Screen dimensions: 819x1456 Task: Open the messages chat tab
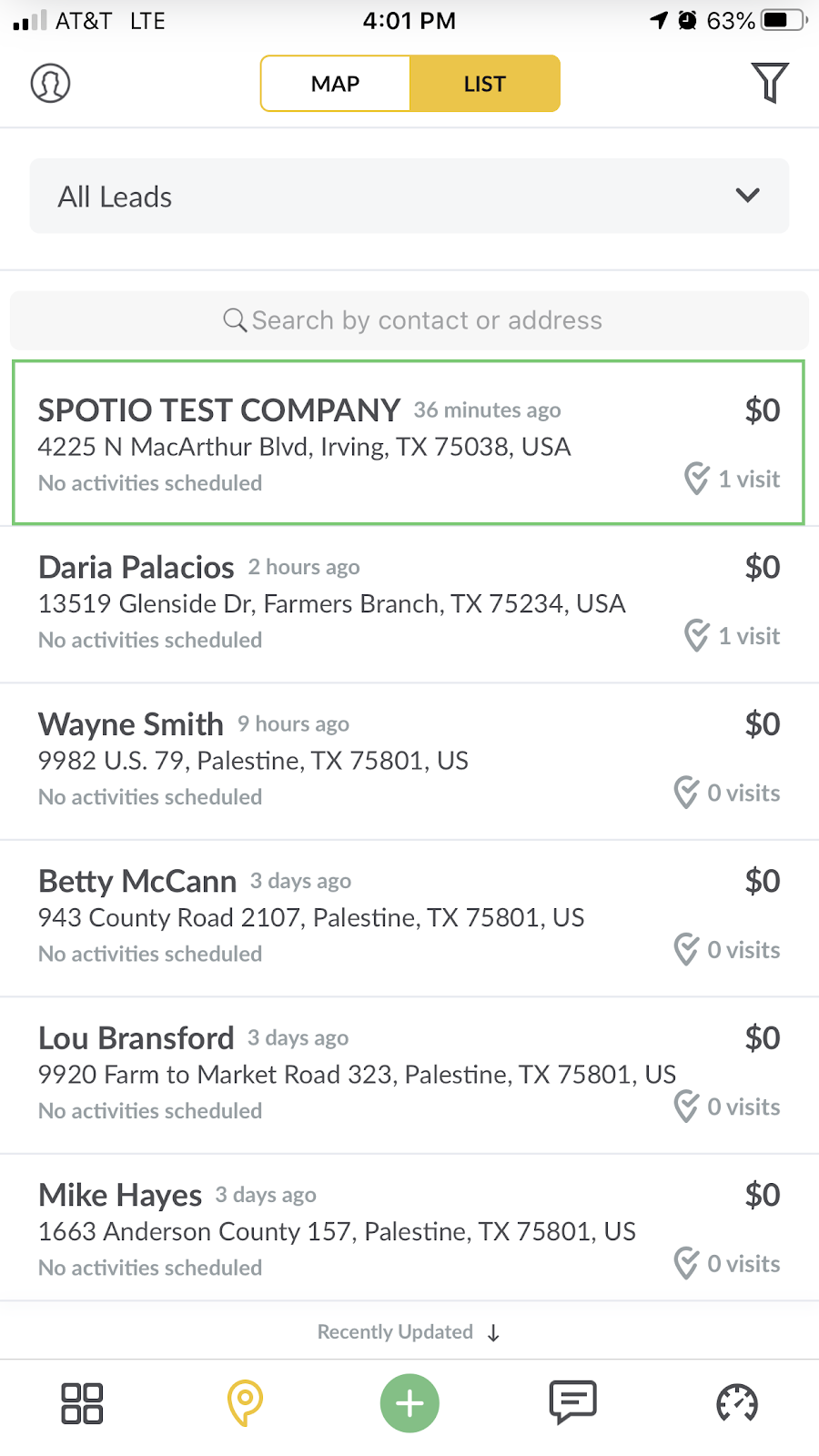pos(573,1402)
